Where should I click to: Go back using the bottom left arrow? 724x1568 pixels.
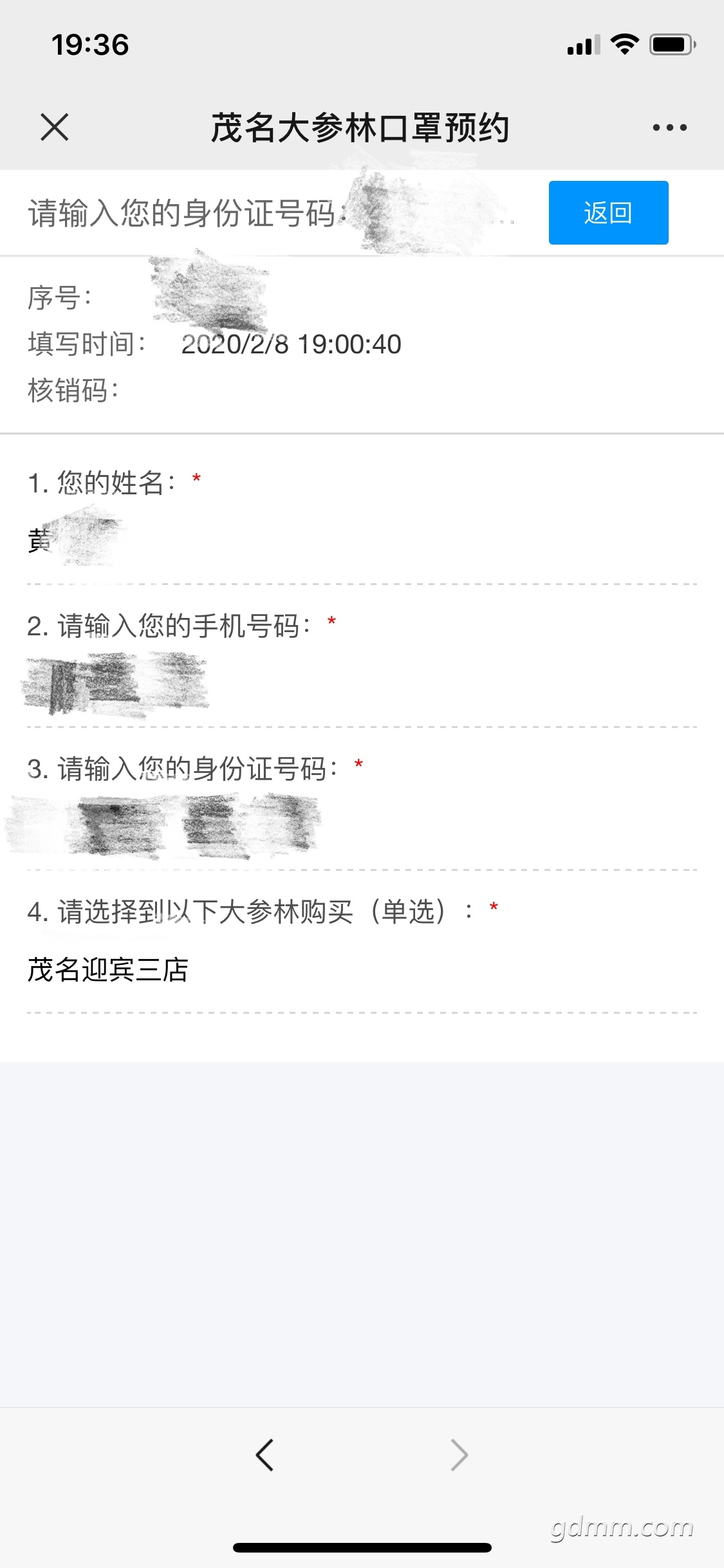pyautogui.click(x=265, y=1455)
